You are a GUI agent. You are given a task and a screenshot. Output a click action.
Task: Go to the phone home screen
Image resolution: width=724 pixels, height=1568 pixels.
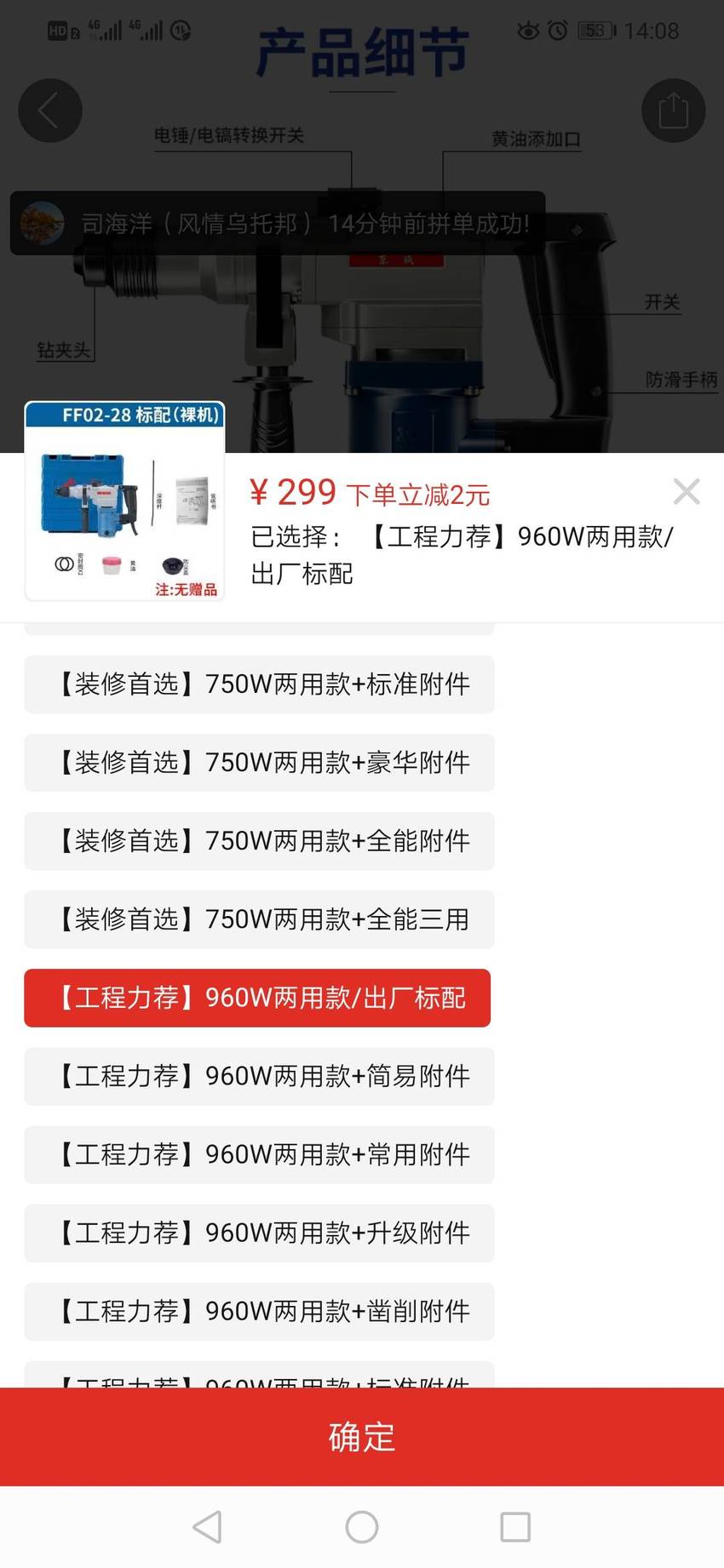pos(362,1527)
